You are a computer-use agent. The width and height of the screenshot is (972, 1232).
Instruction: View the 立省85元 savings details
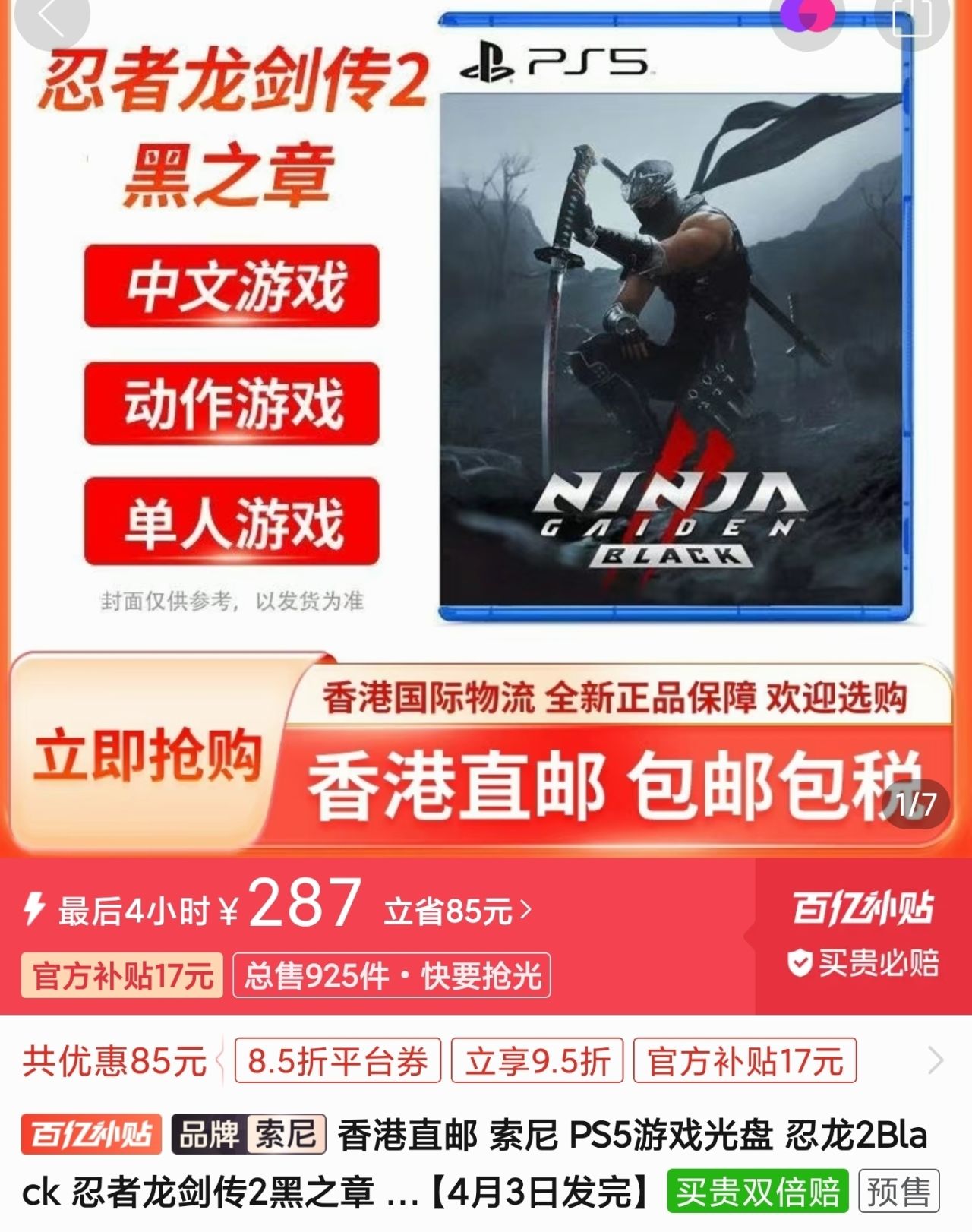[458, 910]
